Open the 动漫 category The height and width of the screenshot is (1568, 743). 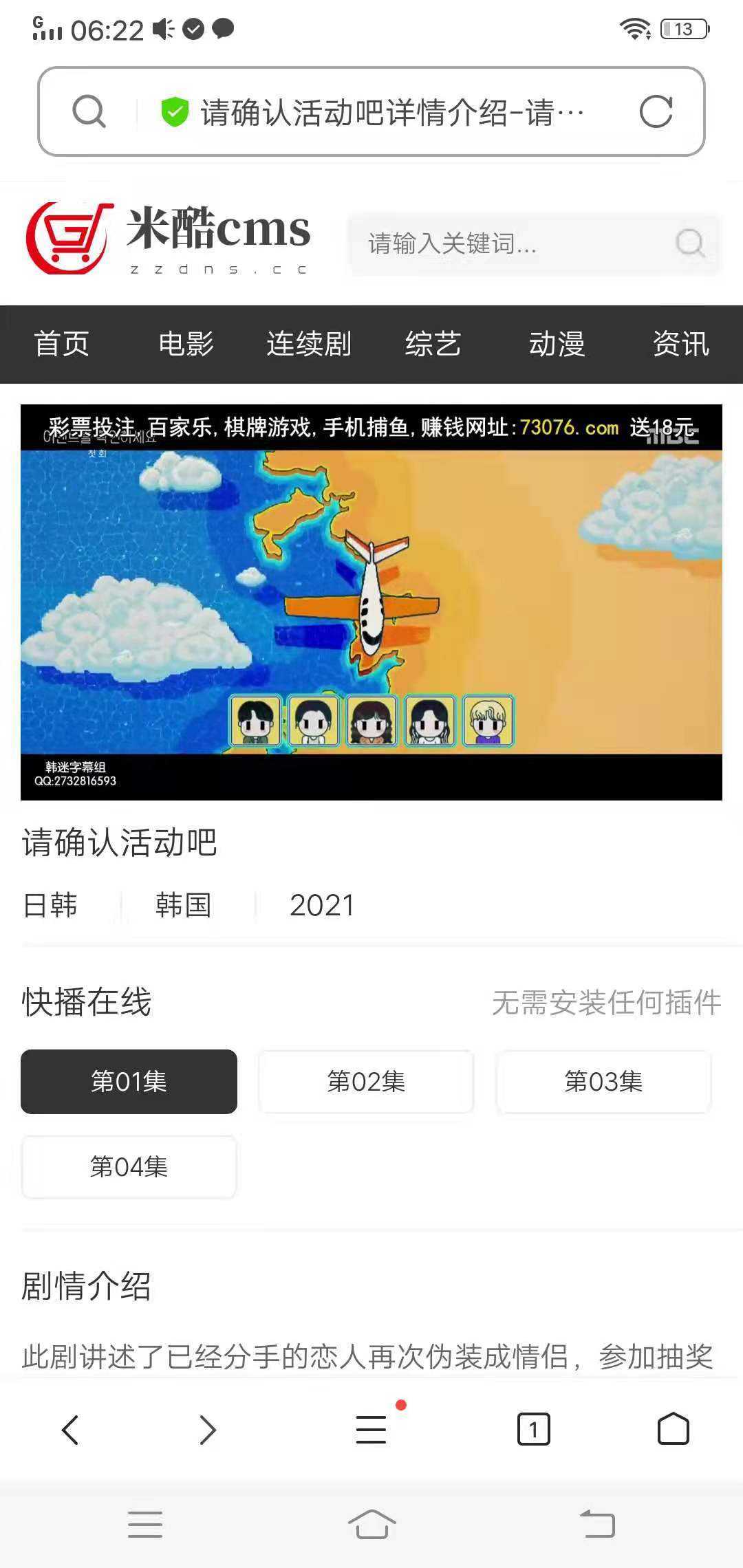[557, 344]
